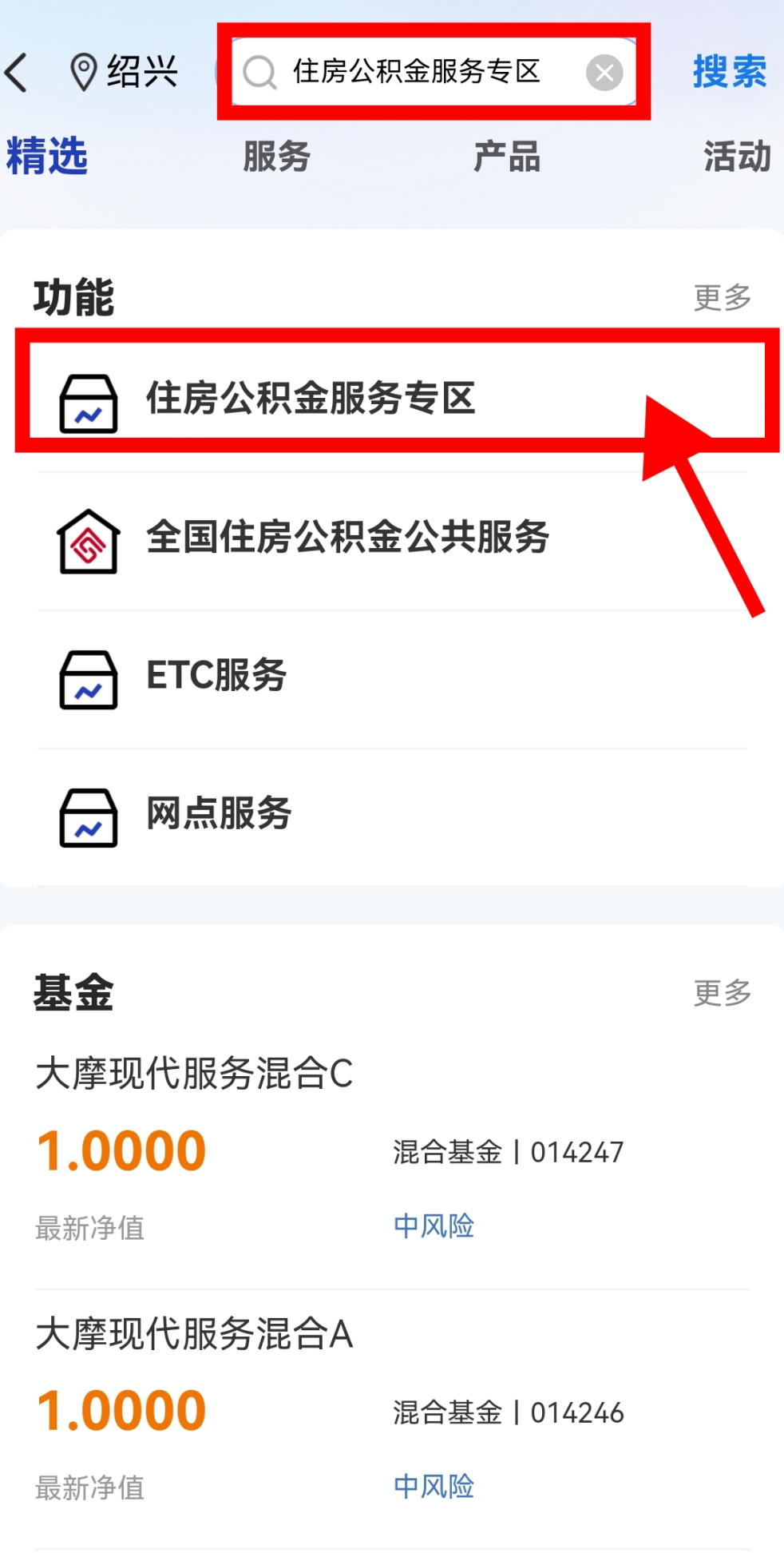Show 更多 in the 功能 section
The height and width of the screenshot is (1557, 784).
click(722, 297)
